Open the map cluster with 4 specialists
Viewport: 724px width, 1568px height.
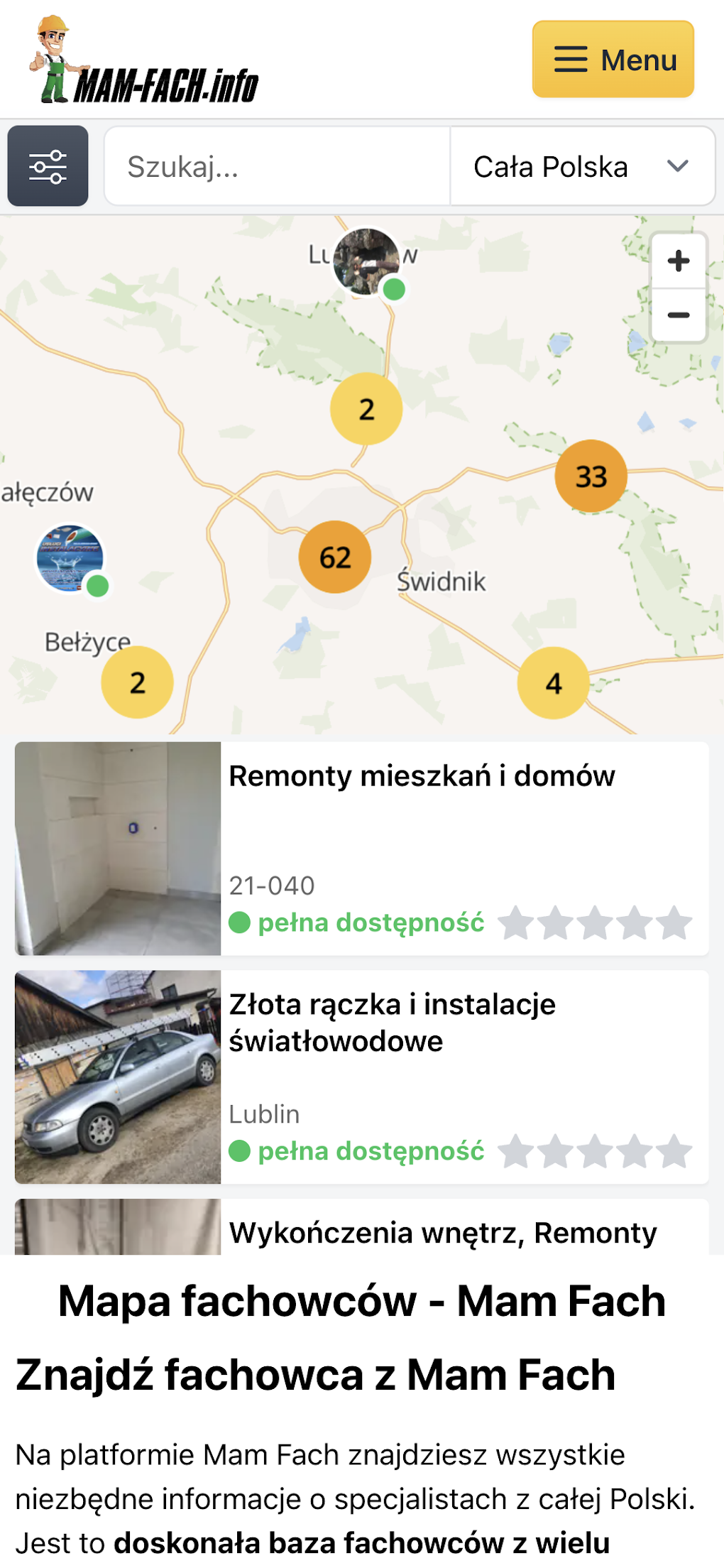pyautogui.click(x=553, y=682)
